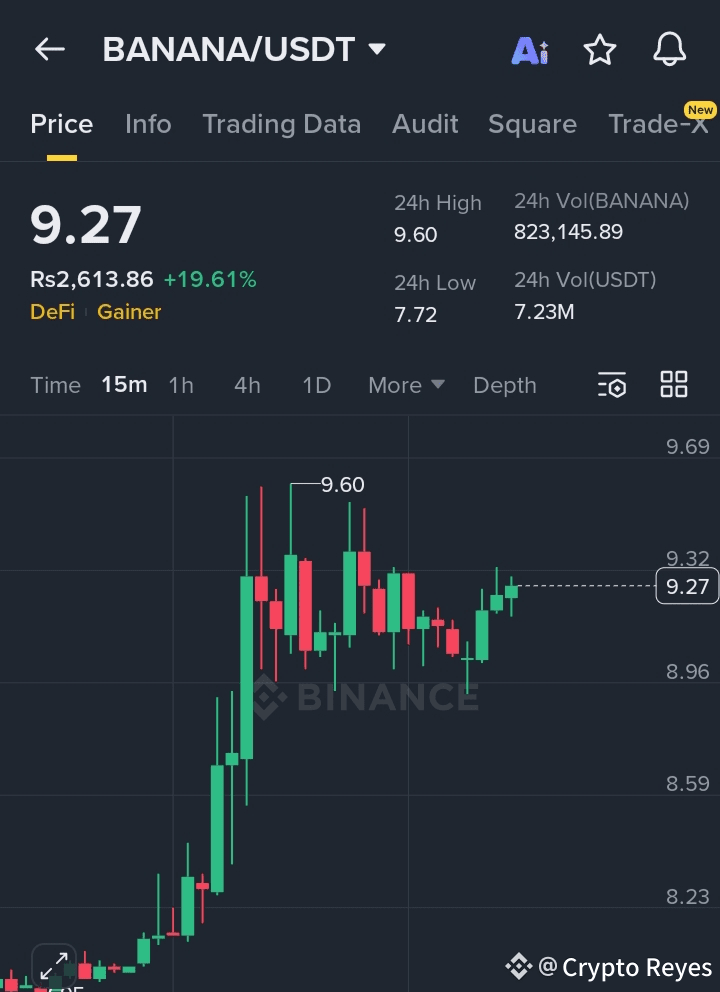View the Audit tab
This screenshot has height=992, width=720.
[x=425, y=124]
